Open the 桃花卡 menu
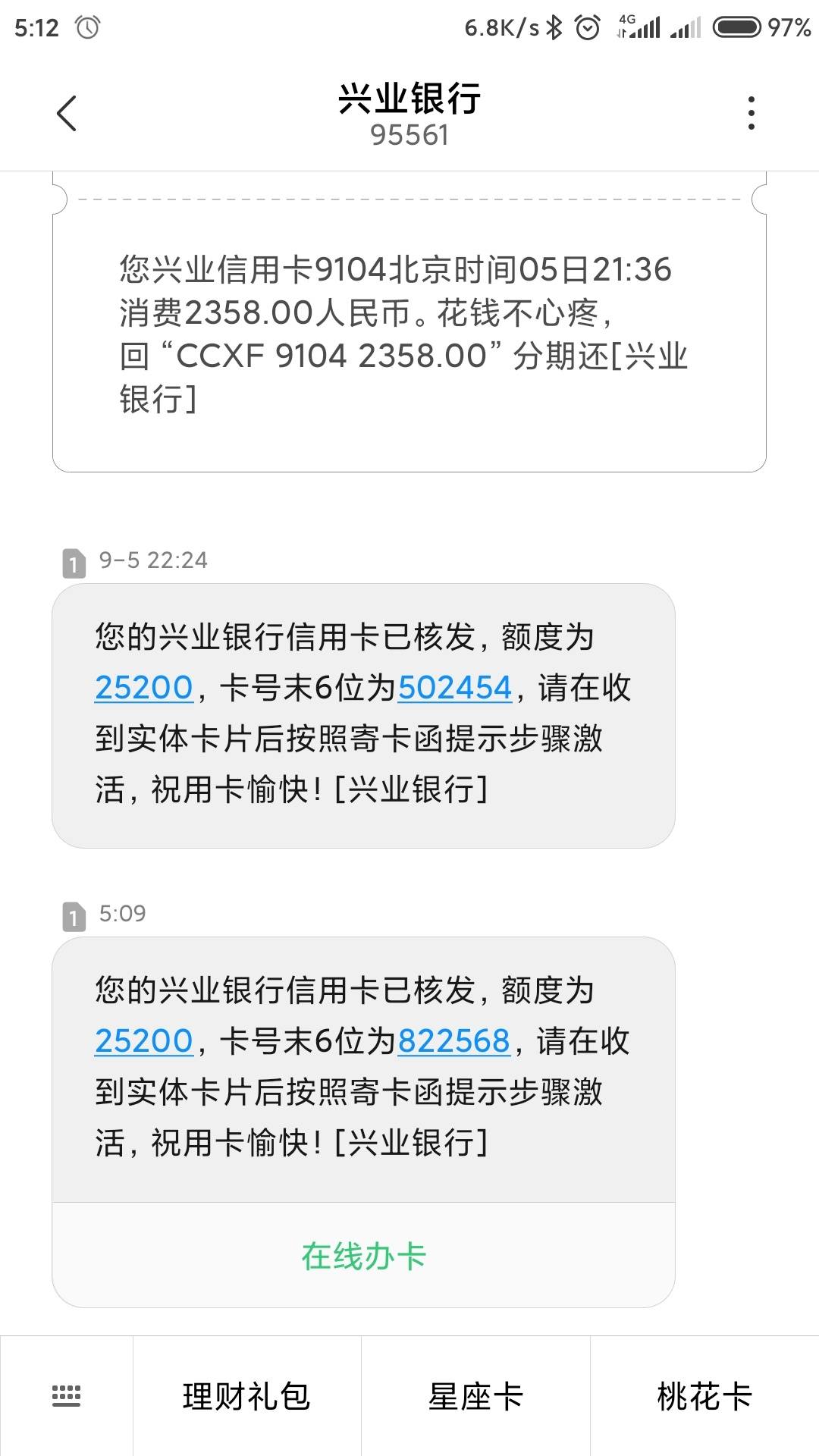This screenshot has width=819, height=1456. [704, 1396]
